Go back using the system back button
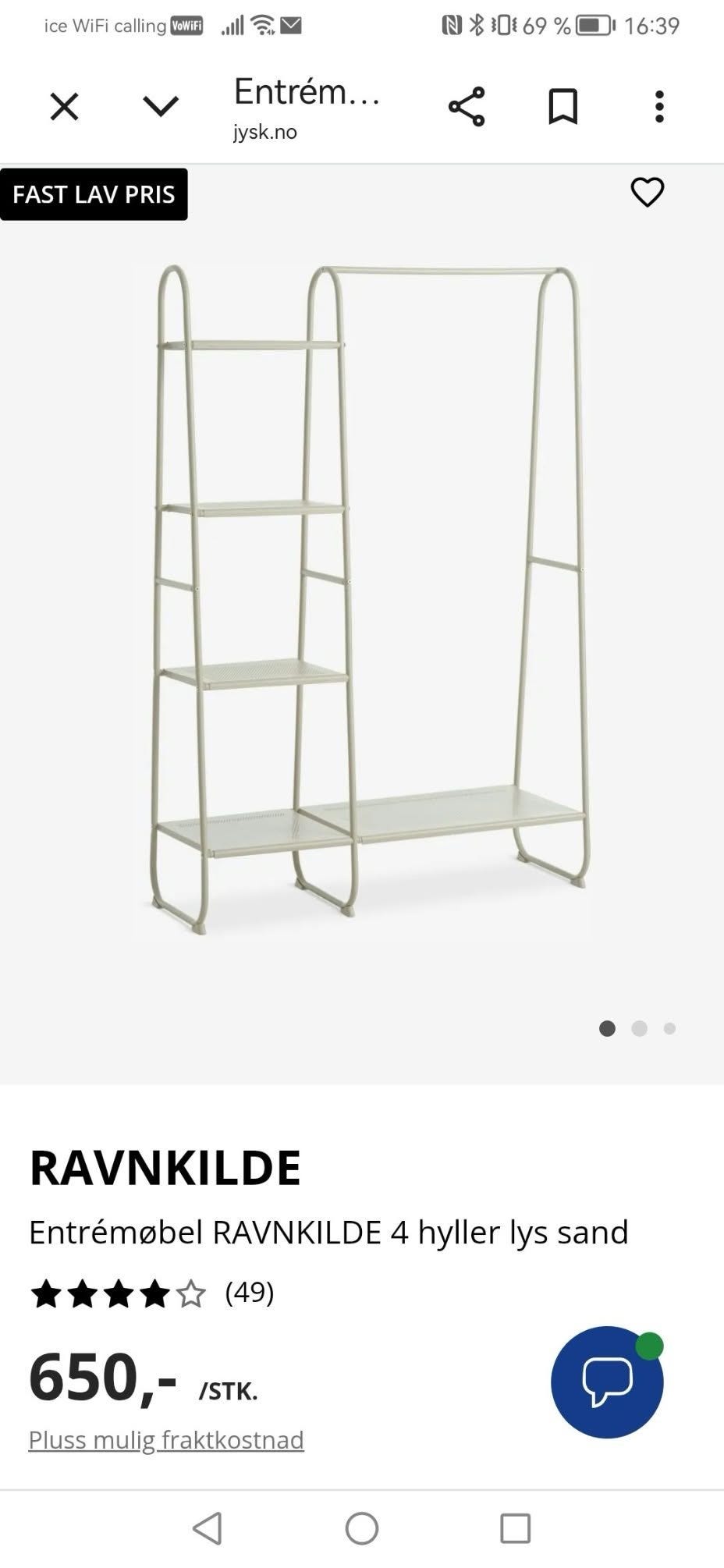 (208, 1528)
